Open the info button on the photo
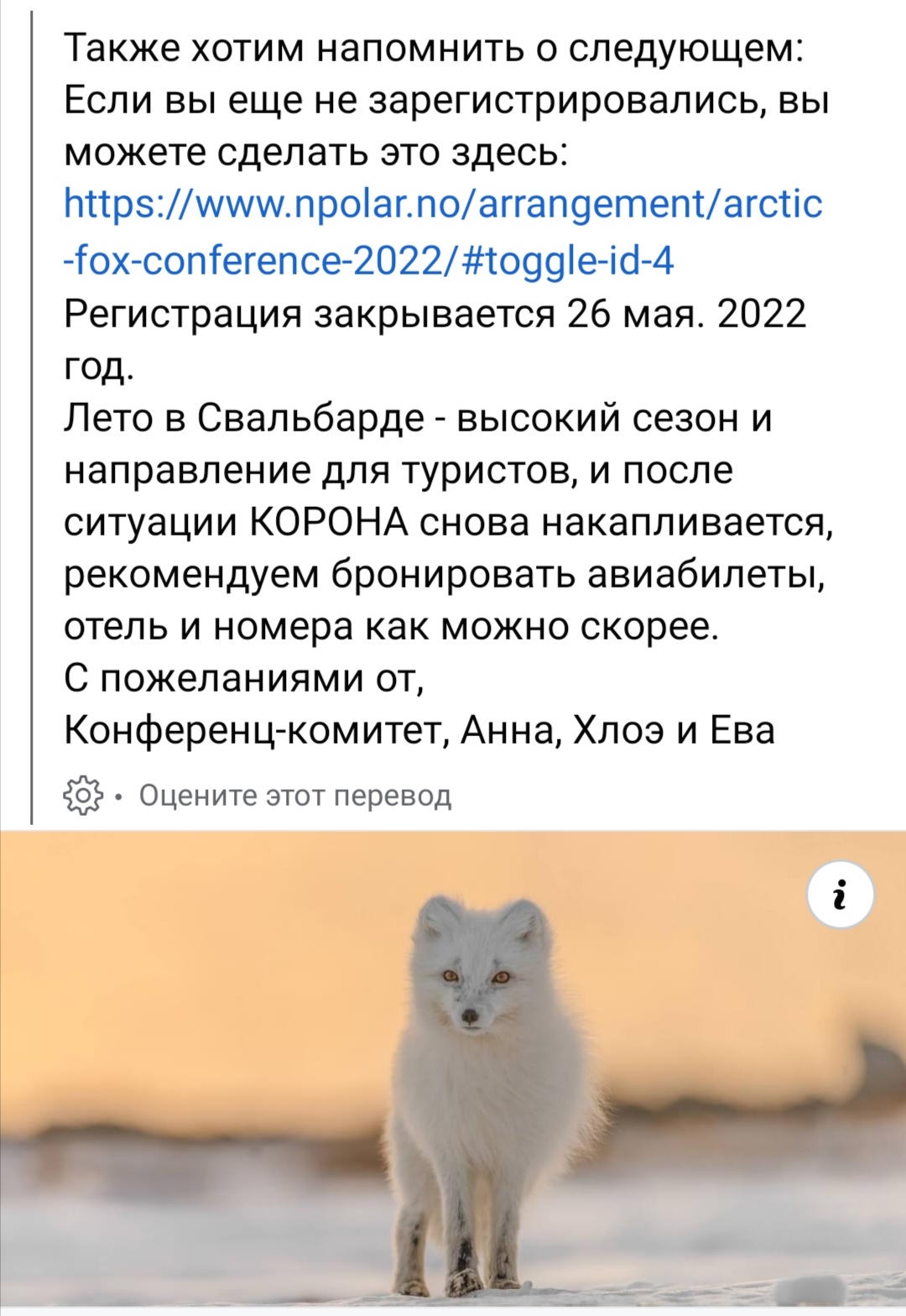906x1316 pixels. (840, 895)
